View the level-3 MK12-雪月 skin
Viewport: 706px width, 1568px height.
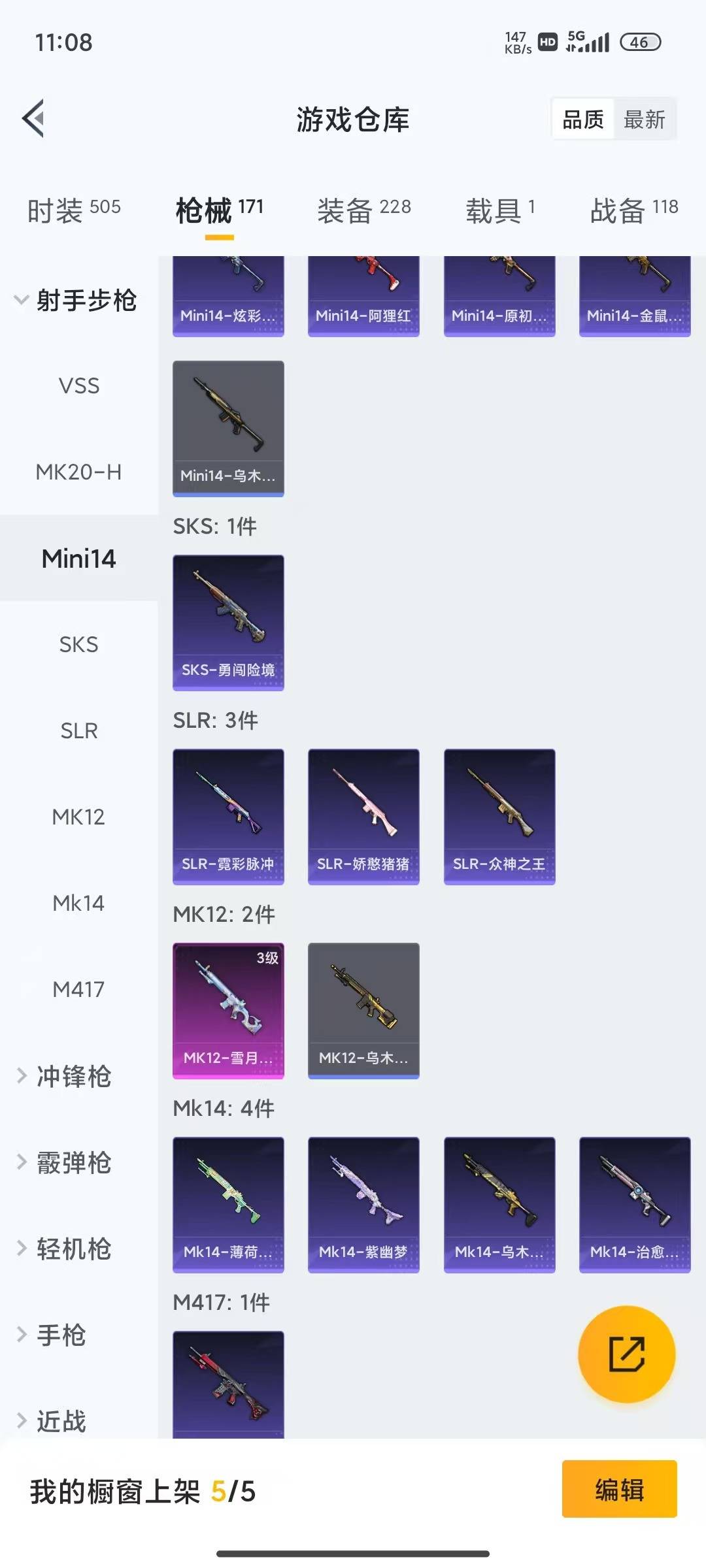pyautogui.click(x=228, y=1011)
